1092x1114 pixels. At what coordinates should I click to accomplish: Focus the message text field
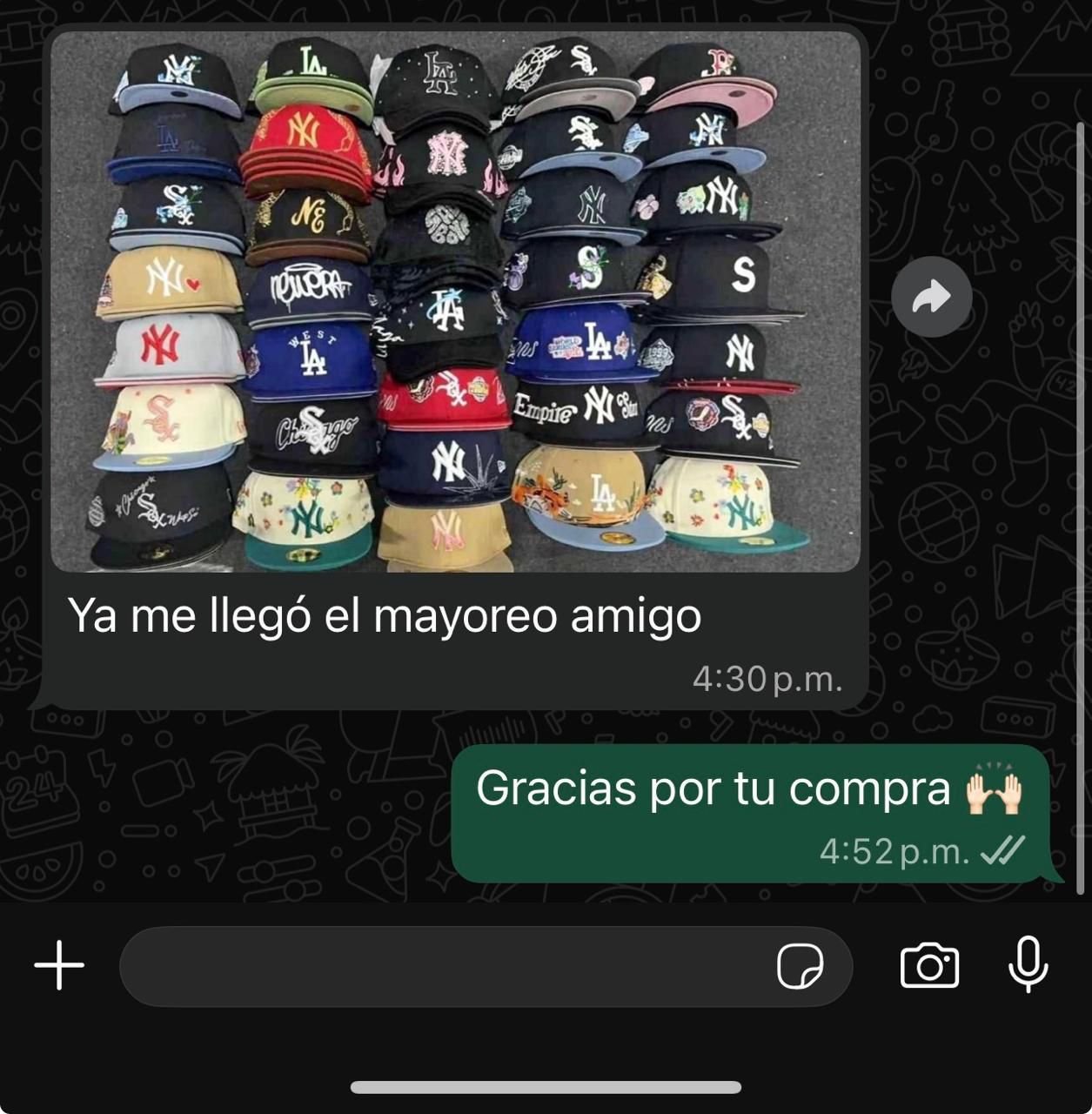444,966
